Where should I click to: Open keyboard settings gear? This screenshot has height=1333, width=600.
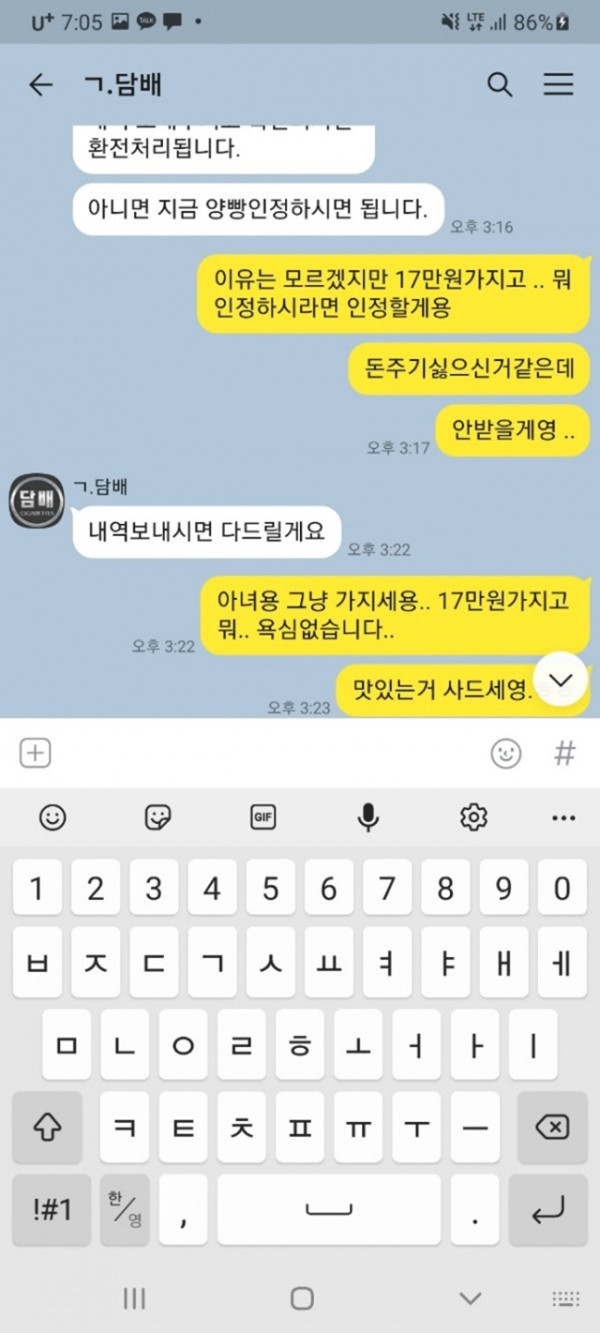(473, 817)
